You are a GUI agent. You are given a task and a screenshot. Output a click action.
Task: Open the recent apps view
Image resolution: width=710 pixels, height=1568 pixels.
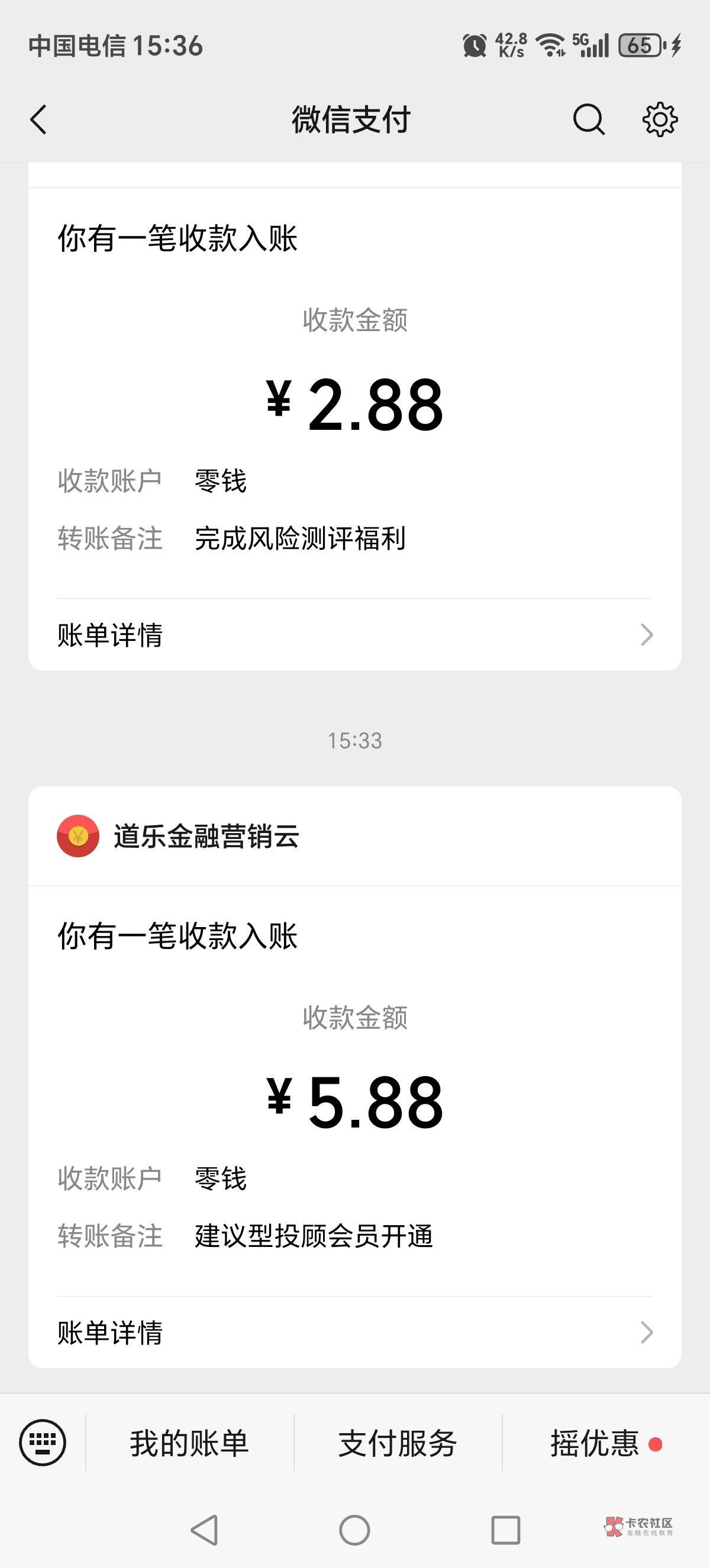pyautogui.click(x=505, y=1530)
